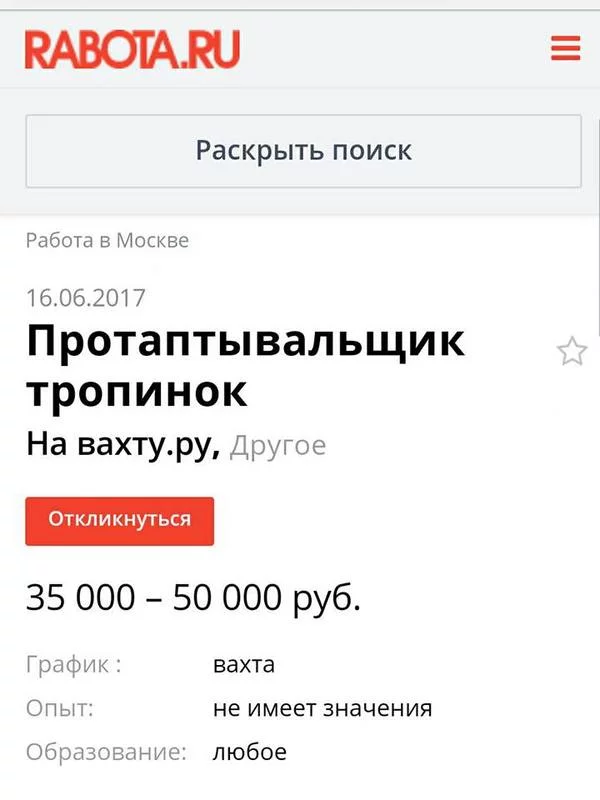600x800 pixels.
Task: Go to Rabota.ru home via logo
Action: 132,48
